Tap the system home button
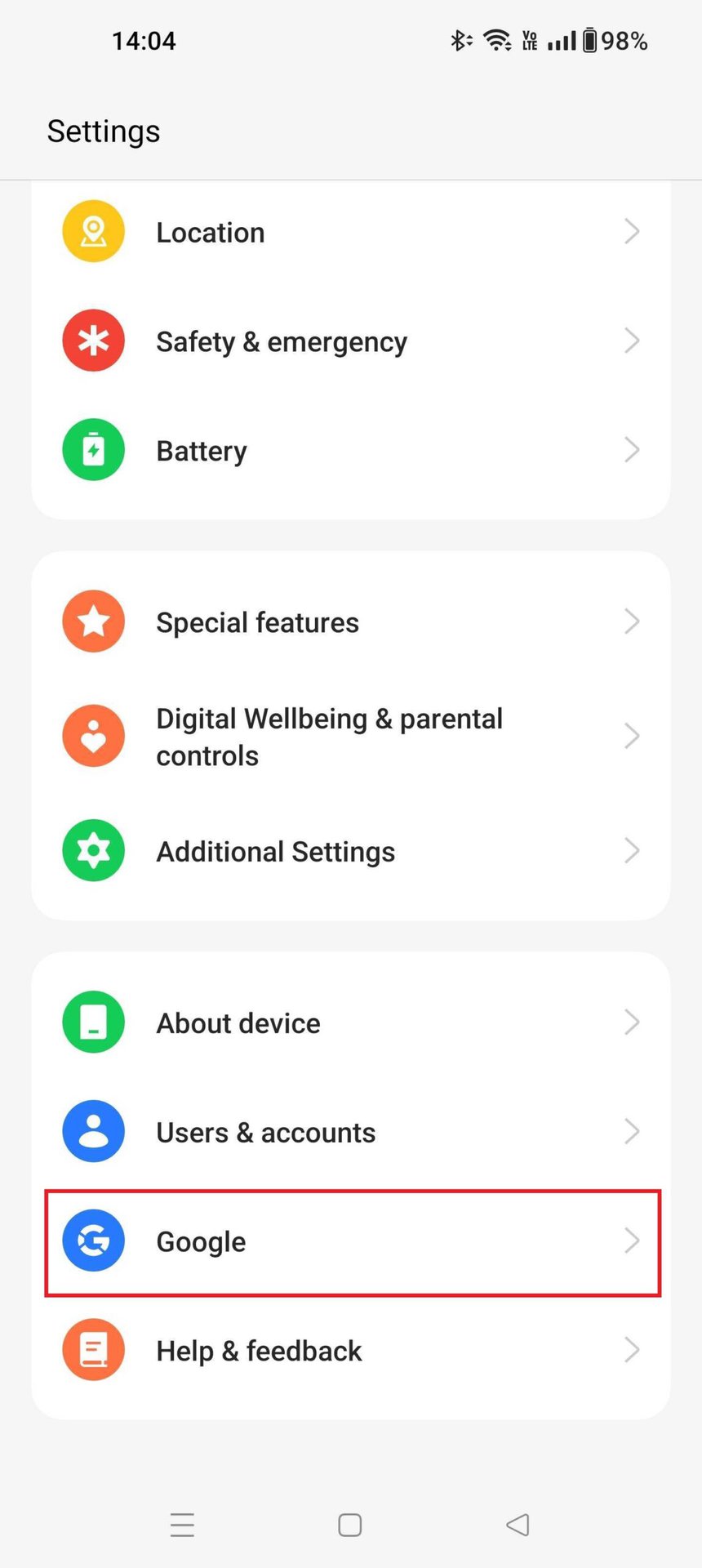Screen dimensions: 702x1568 click(350, 1525)
